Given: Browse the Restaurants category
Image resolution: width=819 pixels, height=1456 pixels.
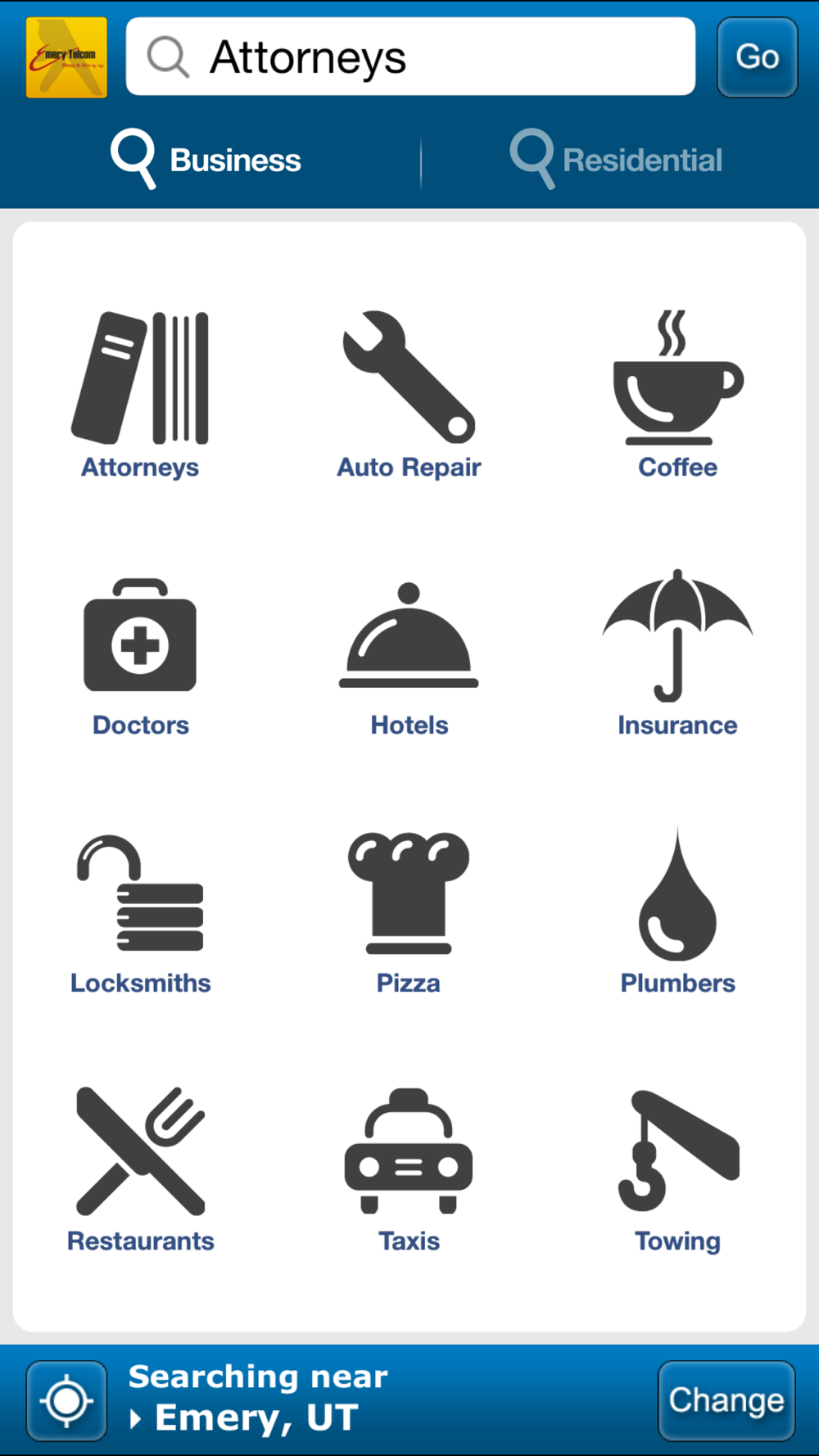Looking at the screenshot, I should click(140, 1170).
